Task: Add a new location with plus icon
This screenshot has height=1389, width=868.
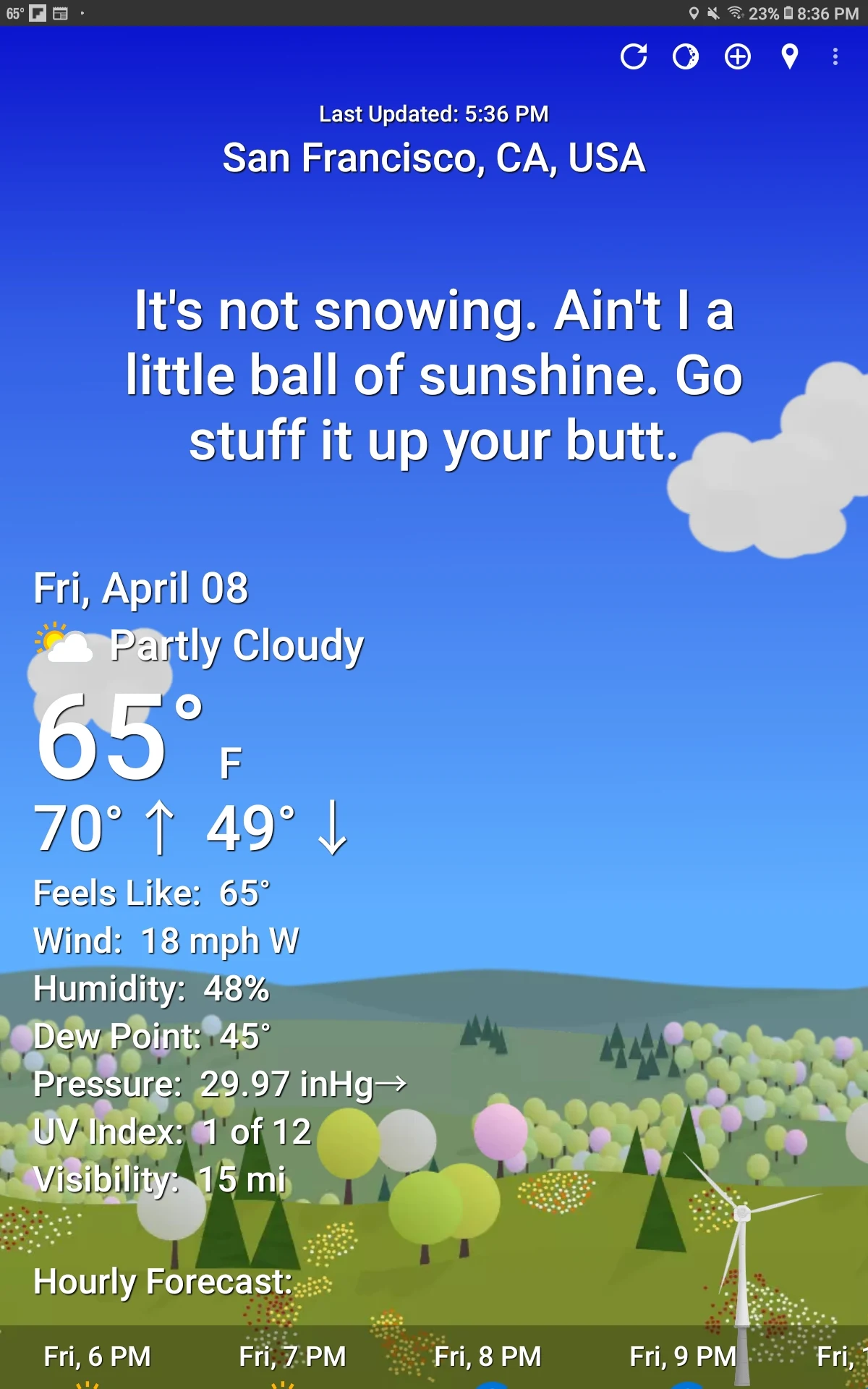Action: click(x=738, y=56)
